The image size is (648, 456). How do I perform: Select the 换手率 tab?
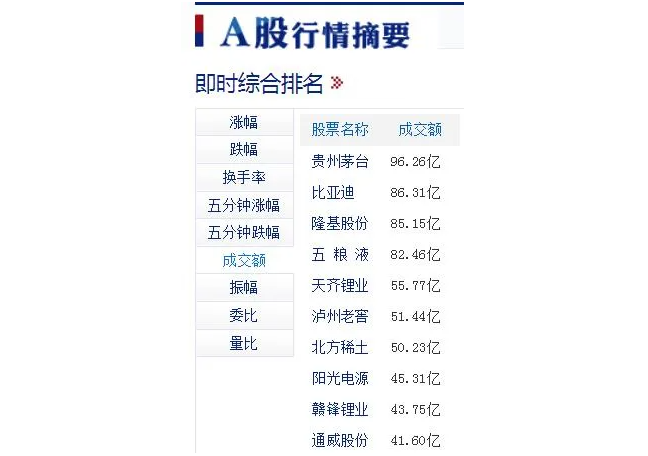coord(244,178)
